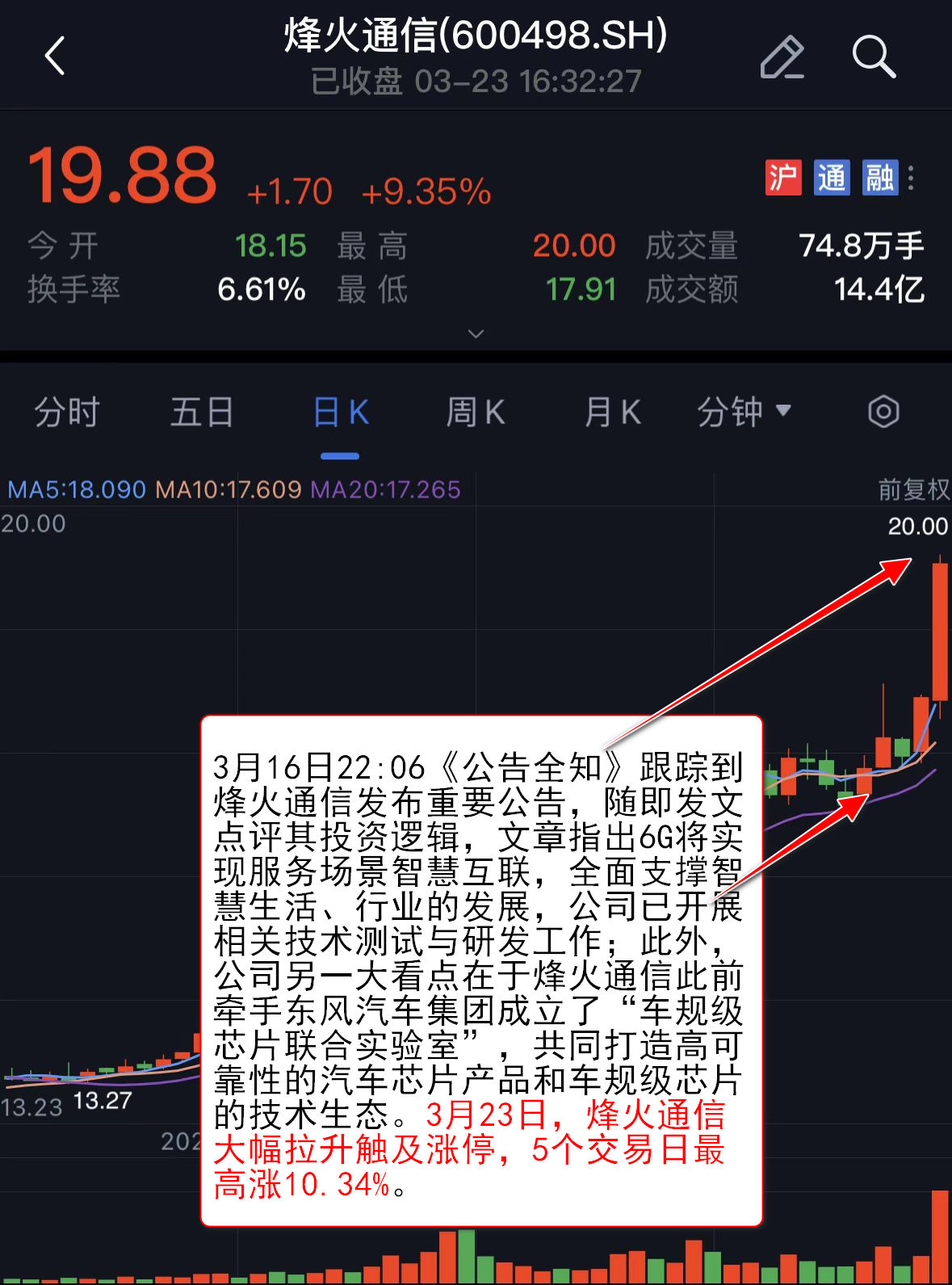Open stock search

coord(874,57)
